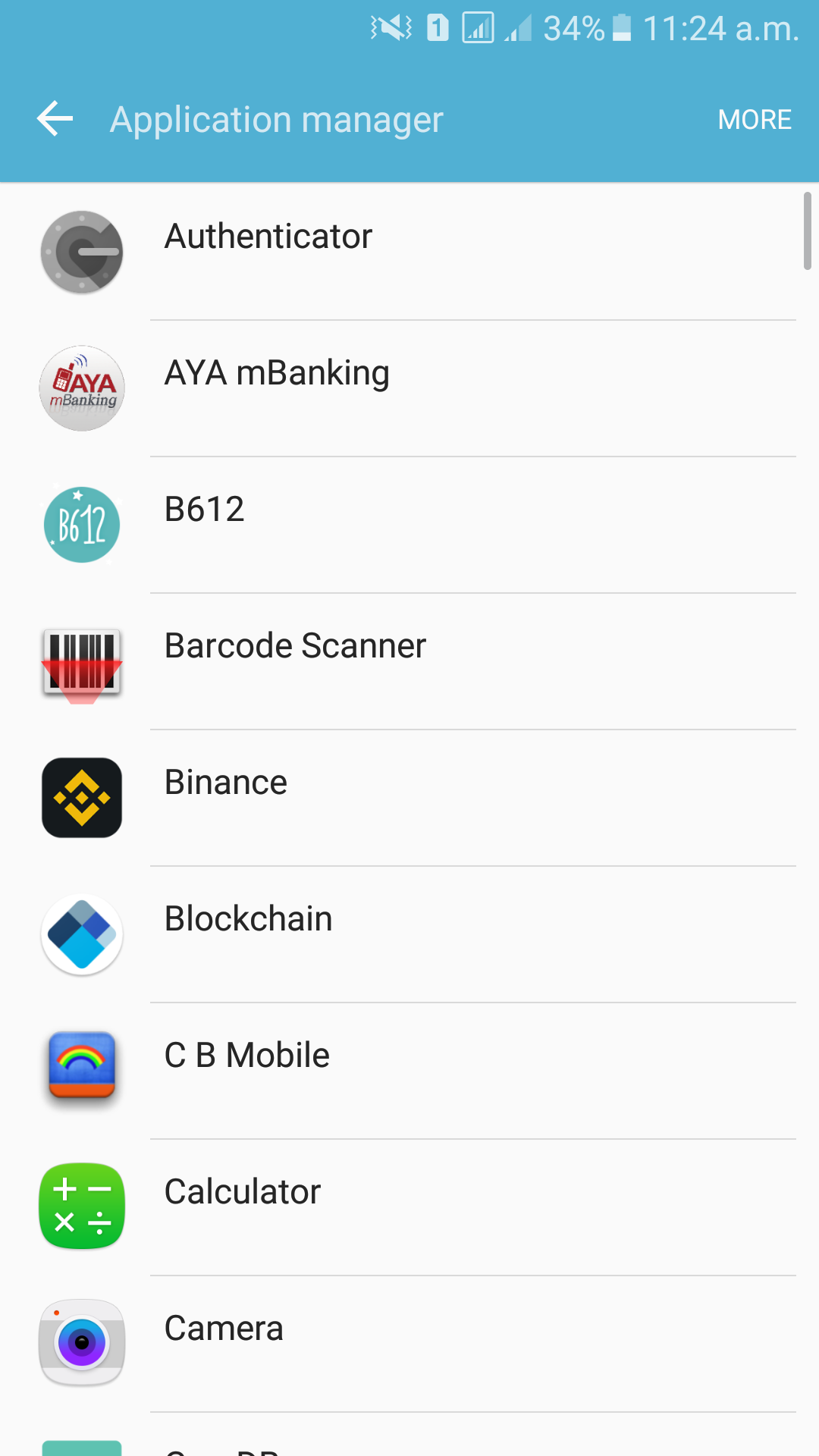Tap the B612 camera app icon
Image resolution: width=819 pixels, height=1456 pixels.
click(x=81, y=524)
